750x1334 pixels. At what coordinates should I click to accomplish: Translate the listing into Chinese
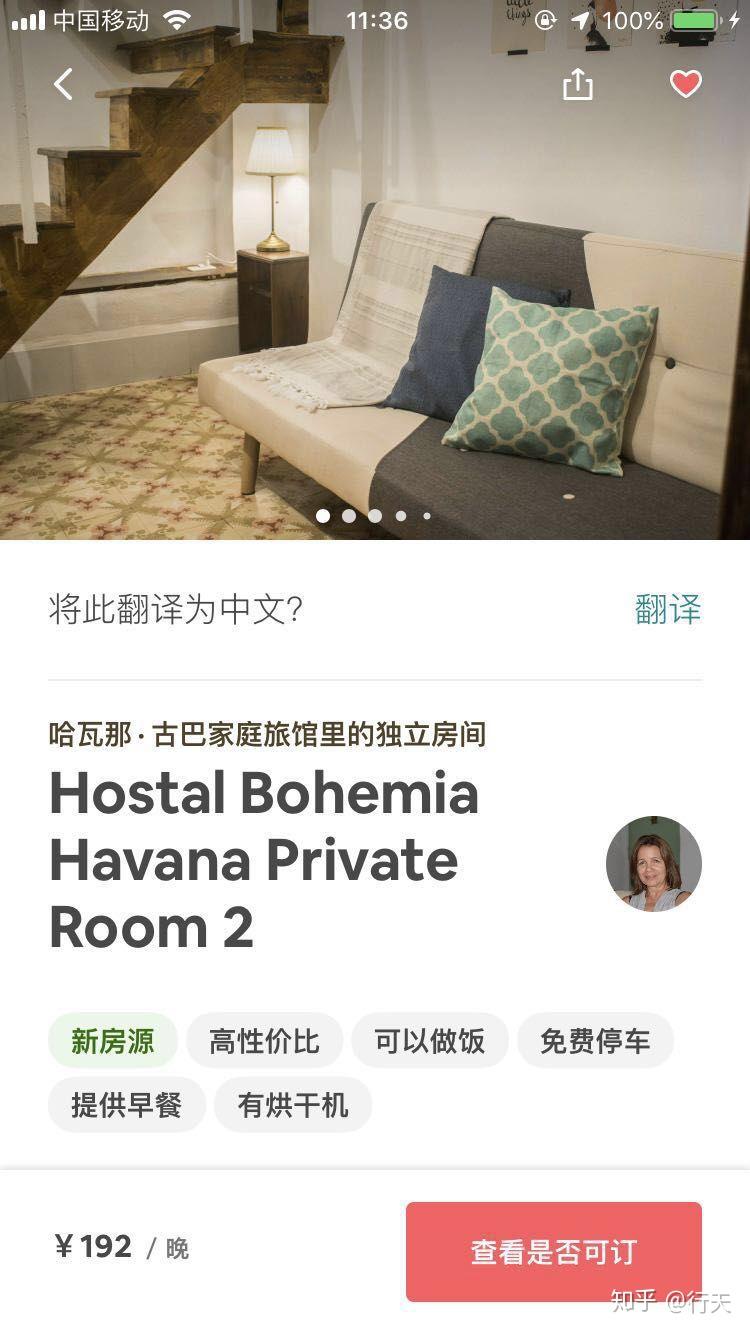point(668,609)
